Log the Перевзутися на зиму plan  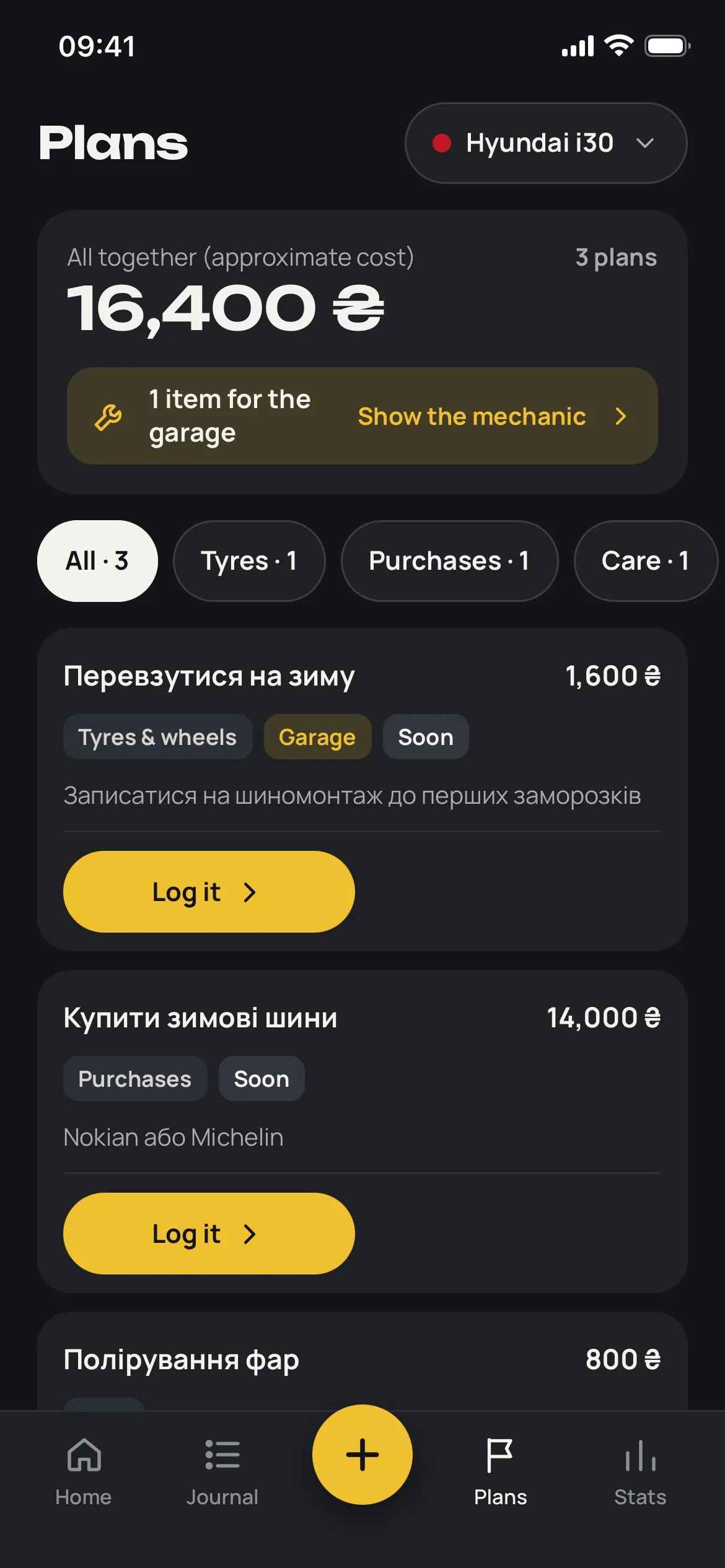click(209, 892)
